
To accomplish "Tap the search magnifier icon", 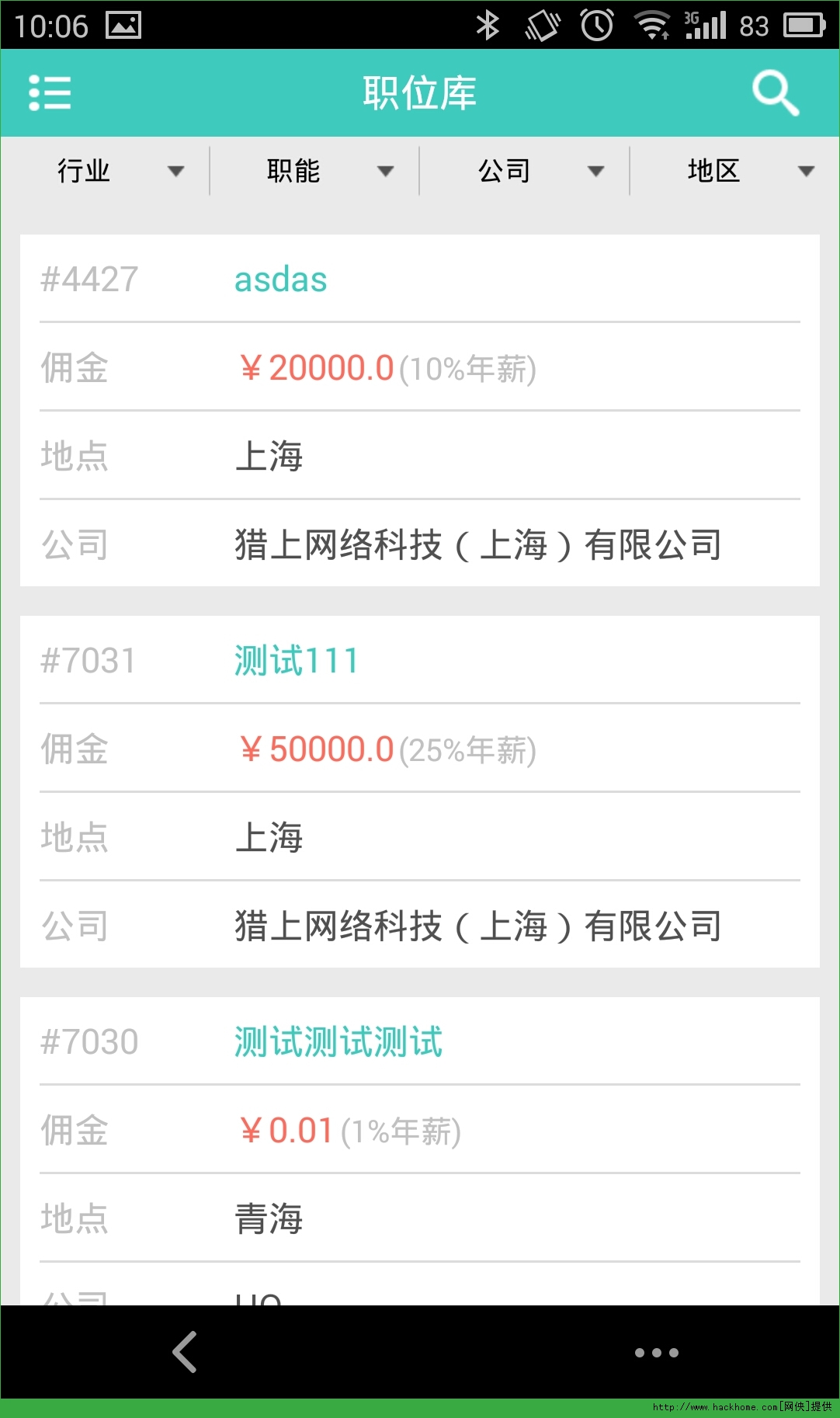I will coord(775,93).
